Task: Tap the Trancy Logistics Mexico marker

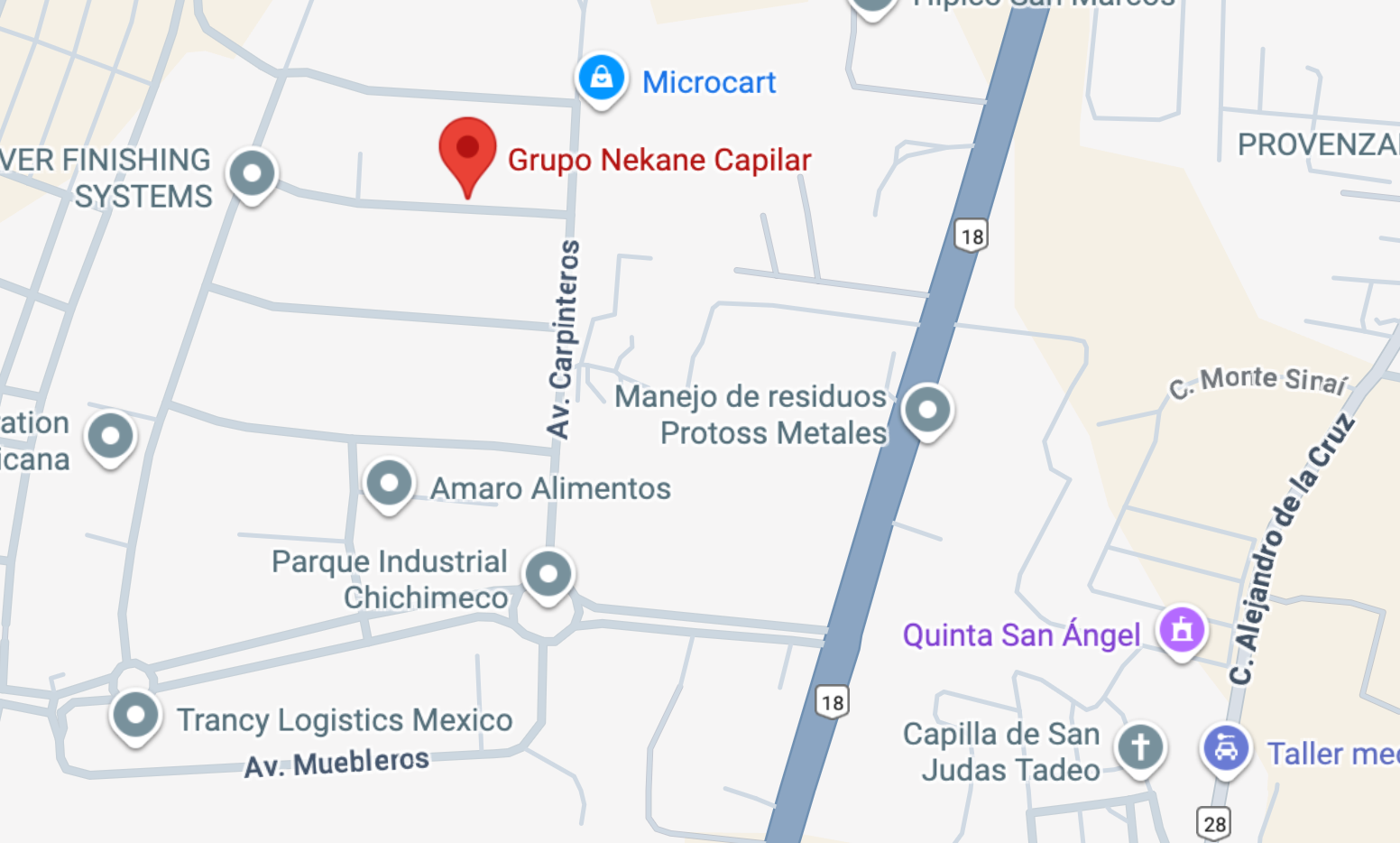Action: pos(136,716)
